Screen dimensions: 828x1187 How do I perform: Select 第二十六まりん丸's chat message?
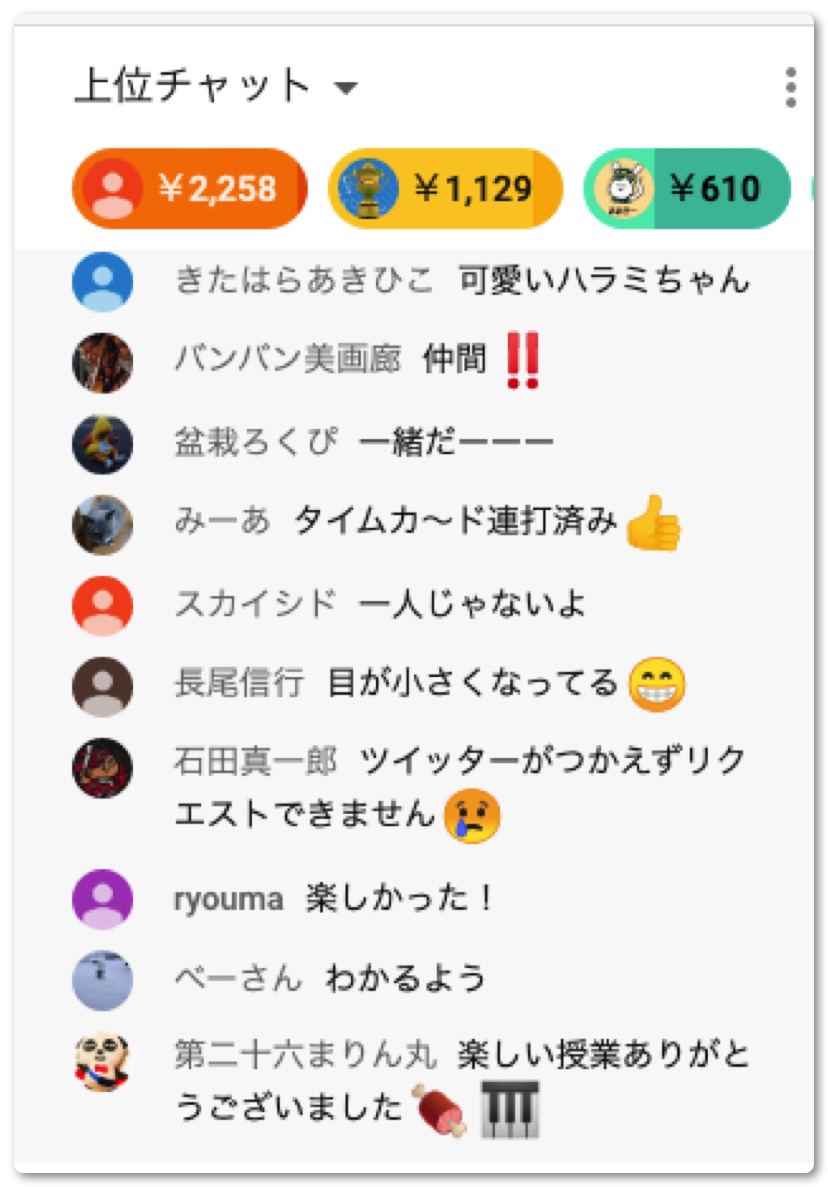(460, 1082)
